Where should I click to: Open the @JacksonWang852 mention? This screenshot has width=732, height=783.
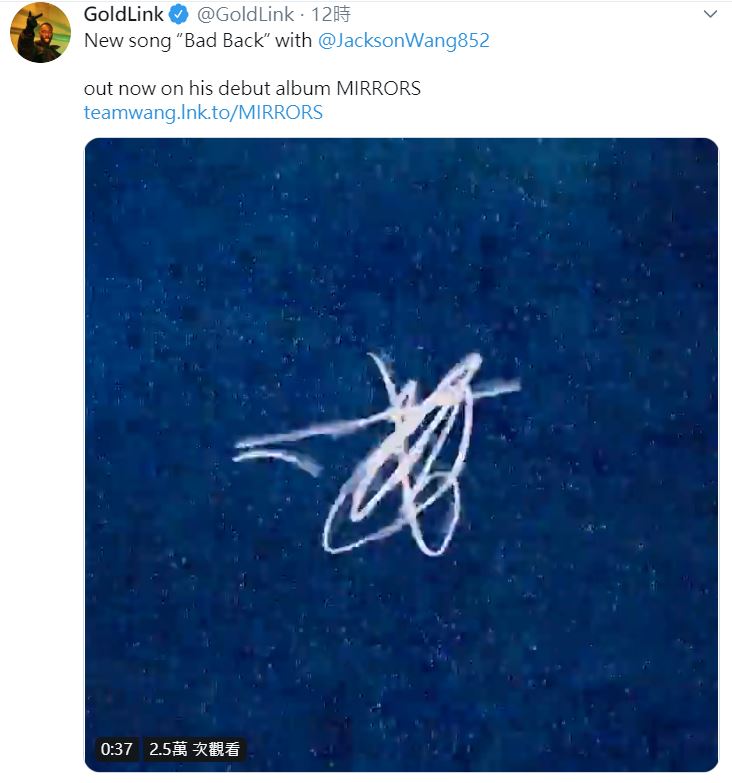pos(403,41)
